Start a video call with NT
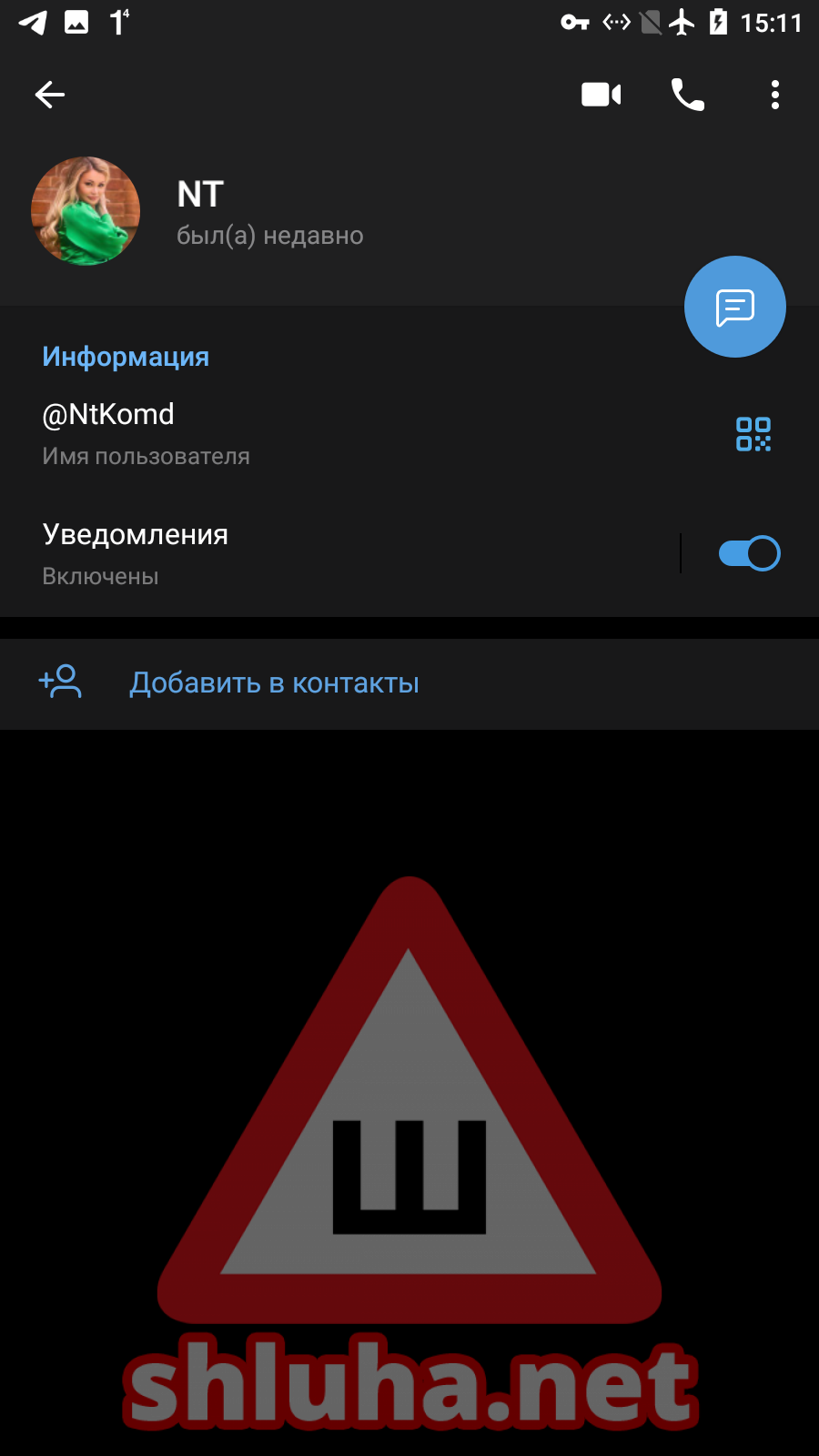 click(601, 95)
